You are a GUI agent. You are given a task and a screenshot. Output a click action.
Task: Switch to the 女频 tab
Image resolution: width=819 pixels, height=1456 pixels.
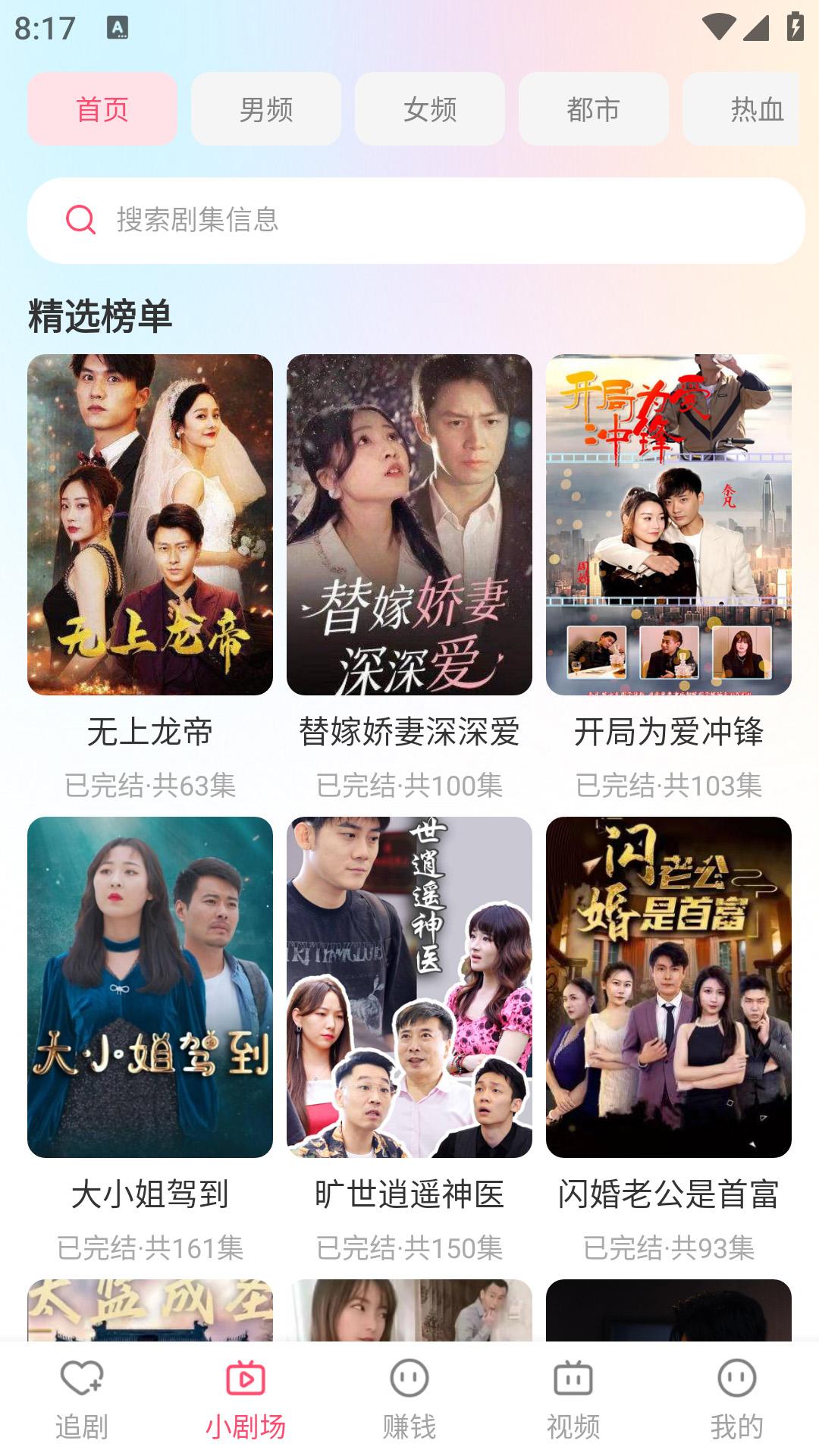click(428, 109)
